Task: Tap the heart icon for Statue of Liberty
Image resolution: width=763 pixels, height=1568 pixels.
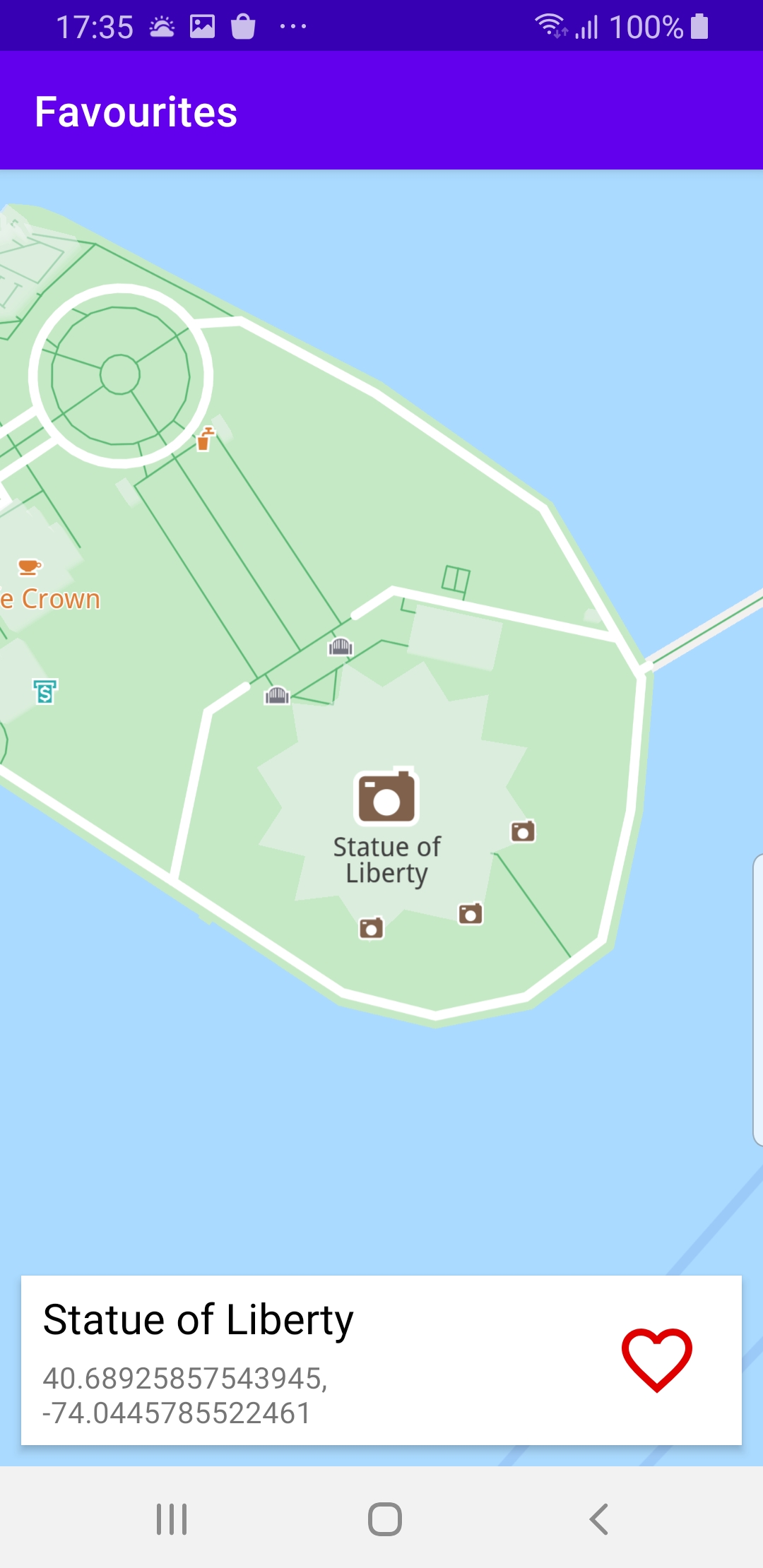Action: [x=656, y=1360]
